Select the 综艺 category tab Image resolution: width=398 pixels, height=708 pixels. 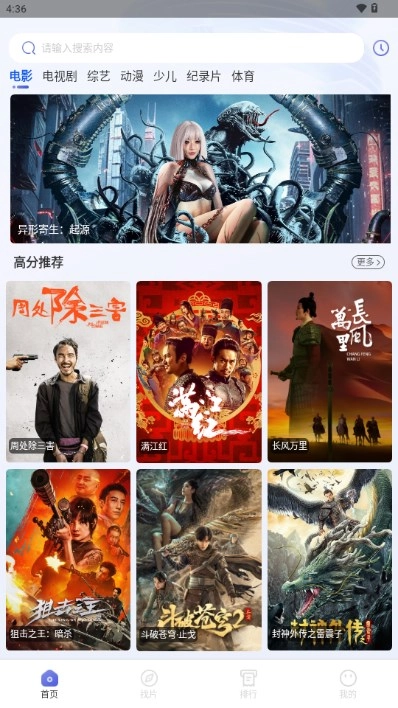point(98,76)
